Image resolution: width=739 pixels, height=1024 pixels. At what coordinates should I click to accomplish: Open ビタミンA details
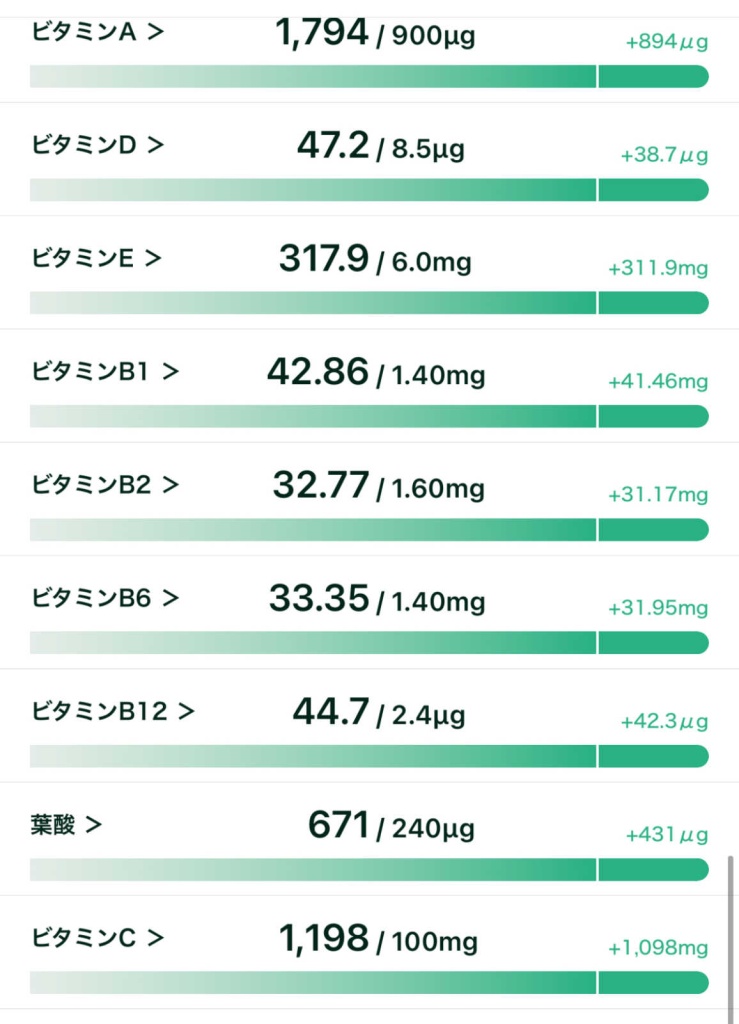[x=97, y=32]
